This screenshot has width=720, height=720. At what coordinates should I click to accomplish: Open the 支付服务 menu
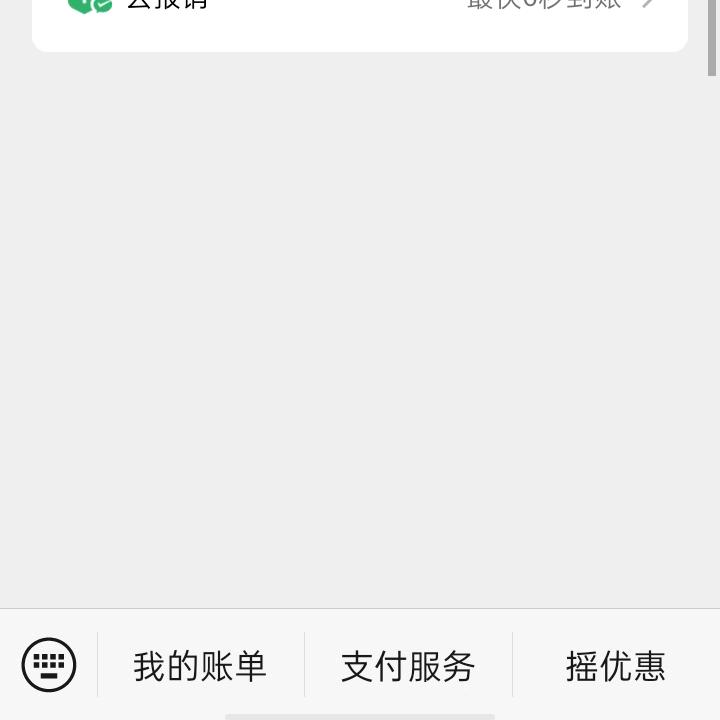click(x=408, y=666)
